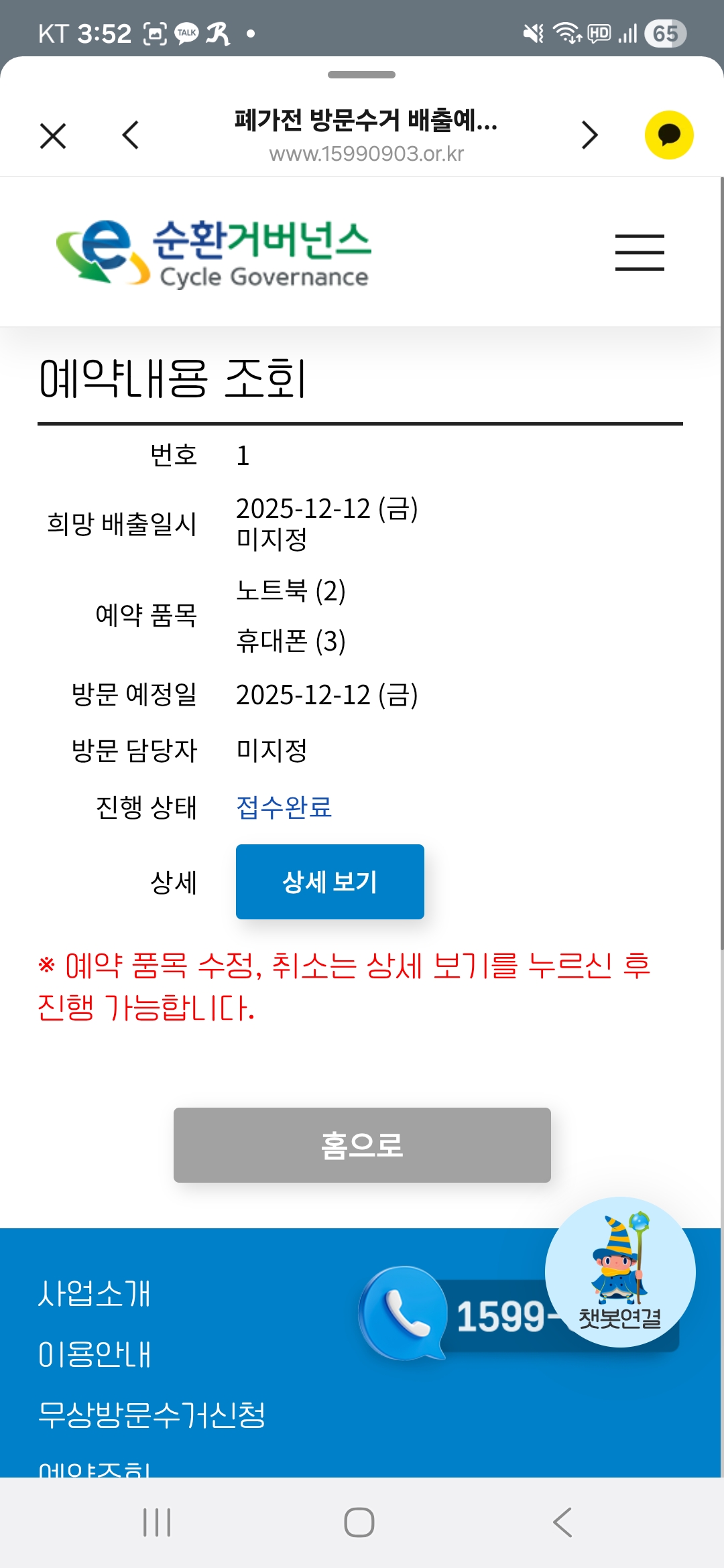Open the 사업소개 footer link
The height and width of the screenshot is (1568, 724).
95,1293
